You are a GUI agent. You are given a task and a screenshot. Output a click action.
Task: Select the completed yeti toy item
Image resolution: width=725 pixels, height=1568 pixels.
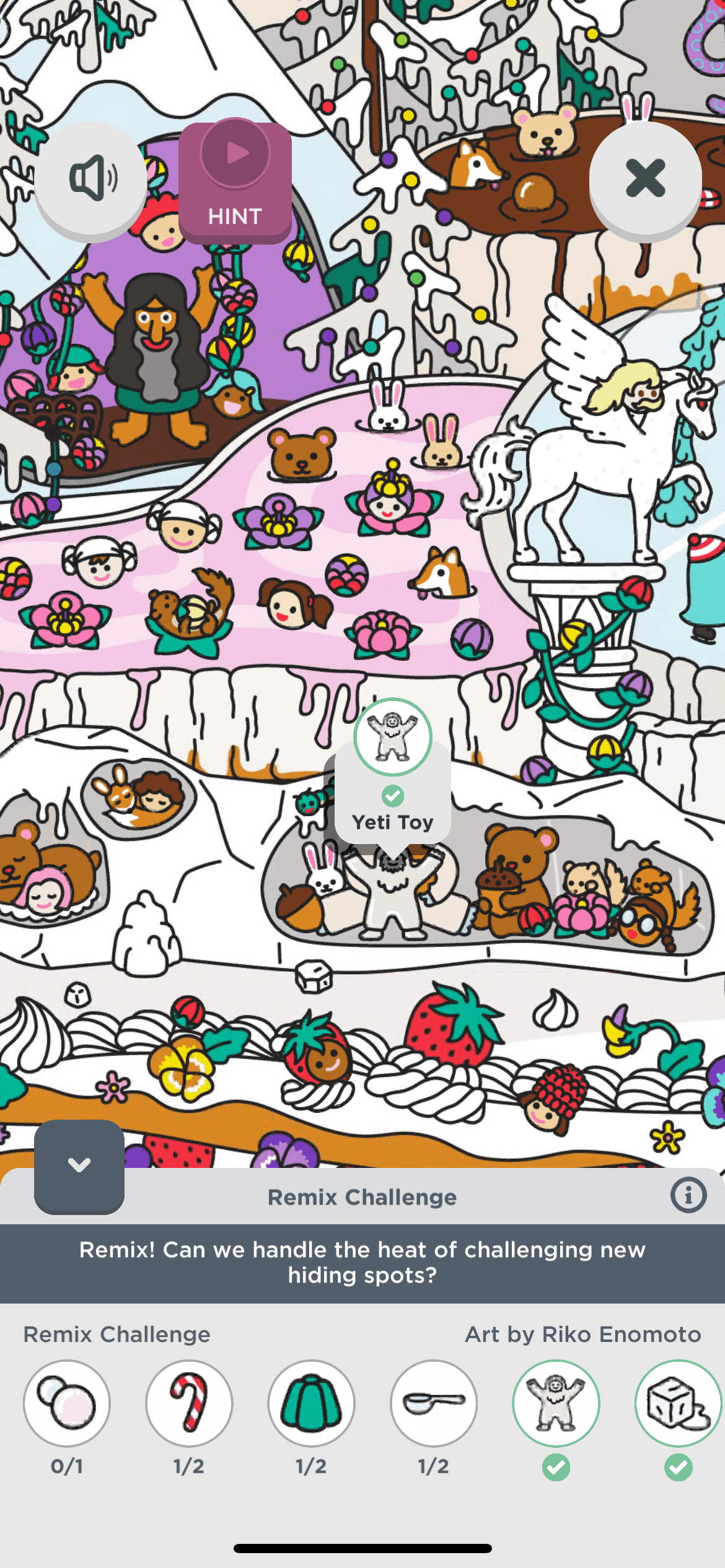556,1403
